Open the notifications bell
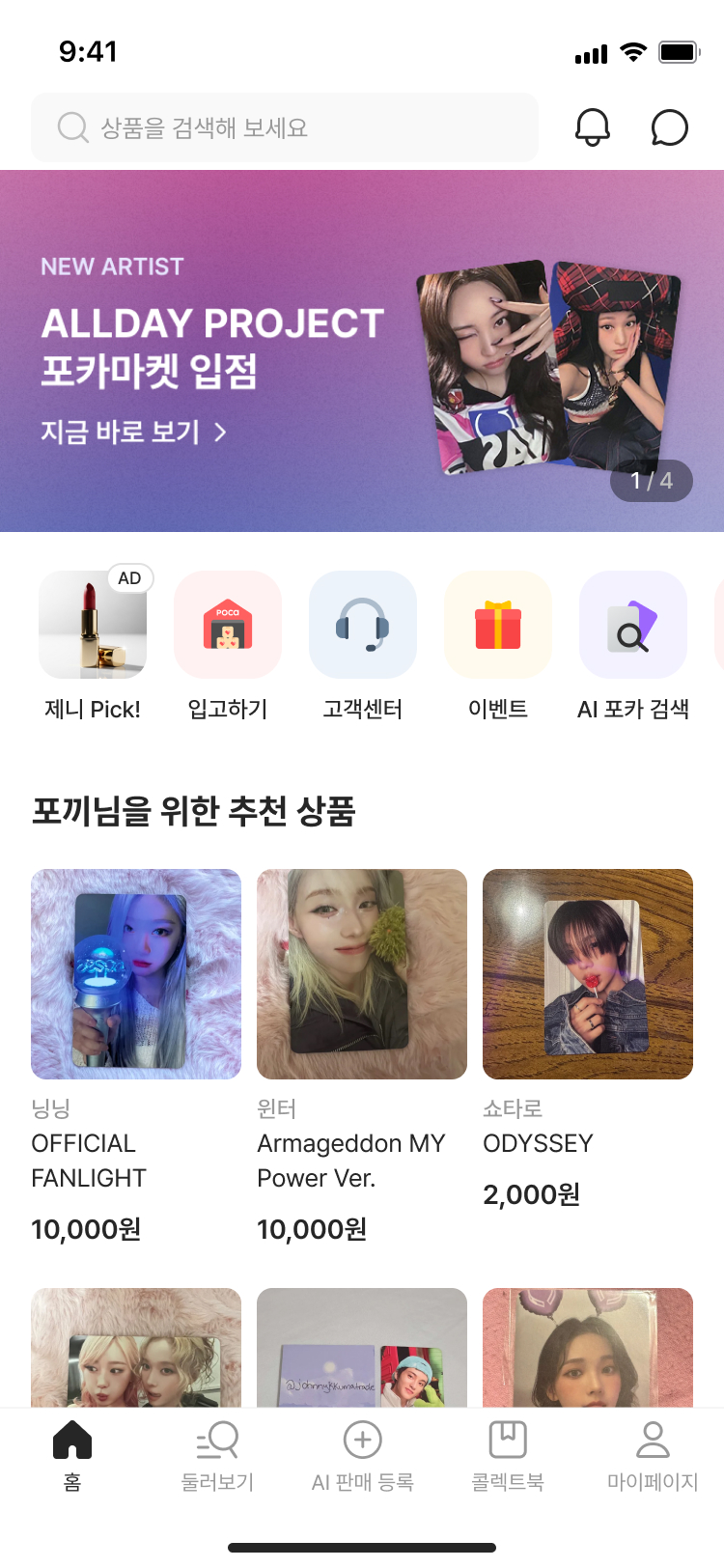This screenshot has width=724, height=1568. tap(593, 127)
